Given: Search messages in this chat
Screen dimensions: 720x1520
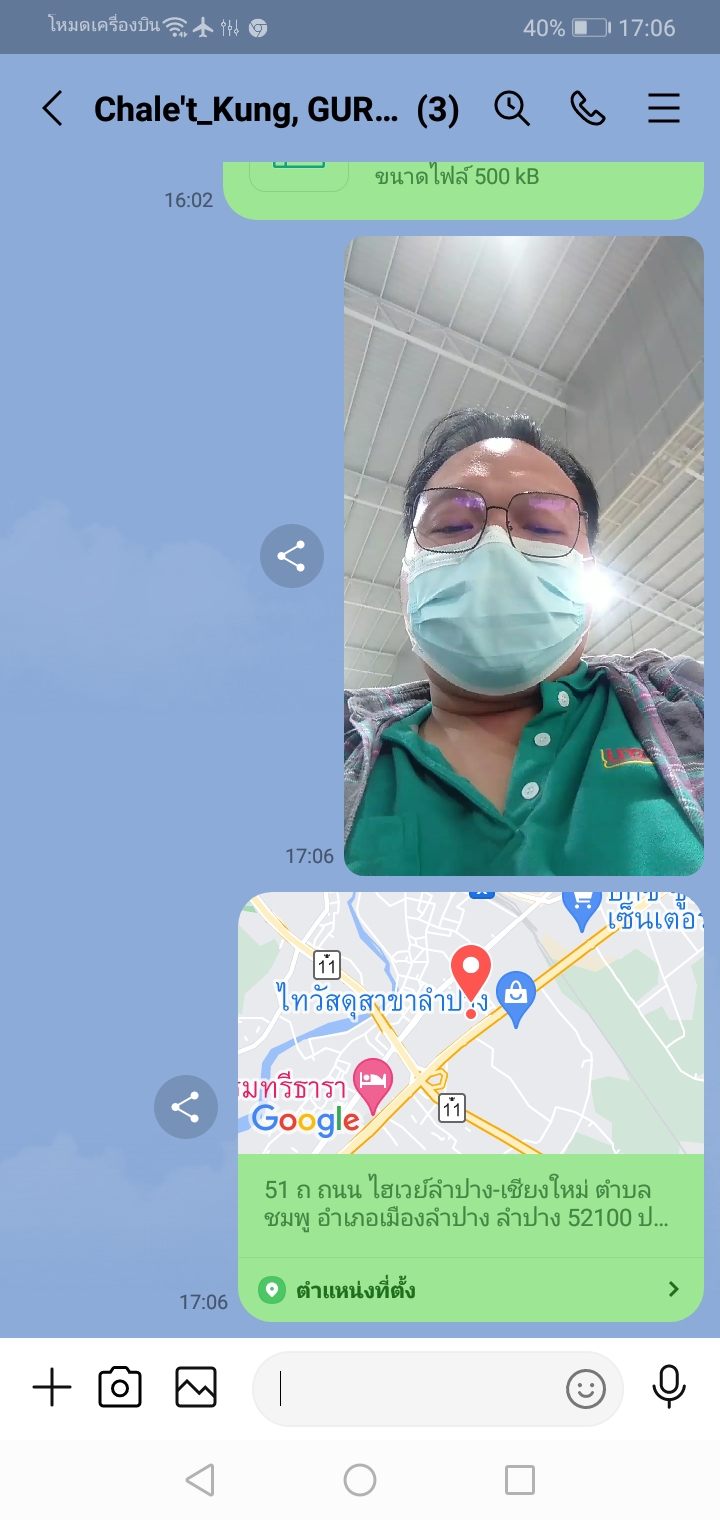Looking at the screenshot, I should pyautogui.click(x=512, y=109).
